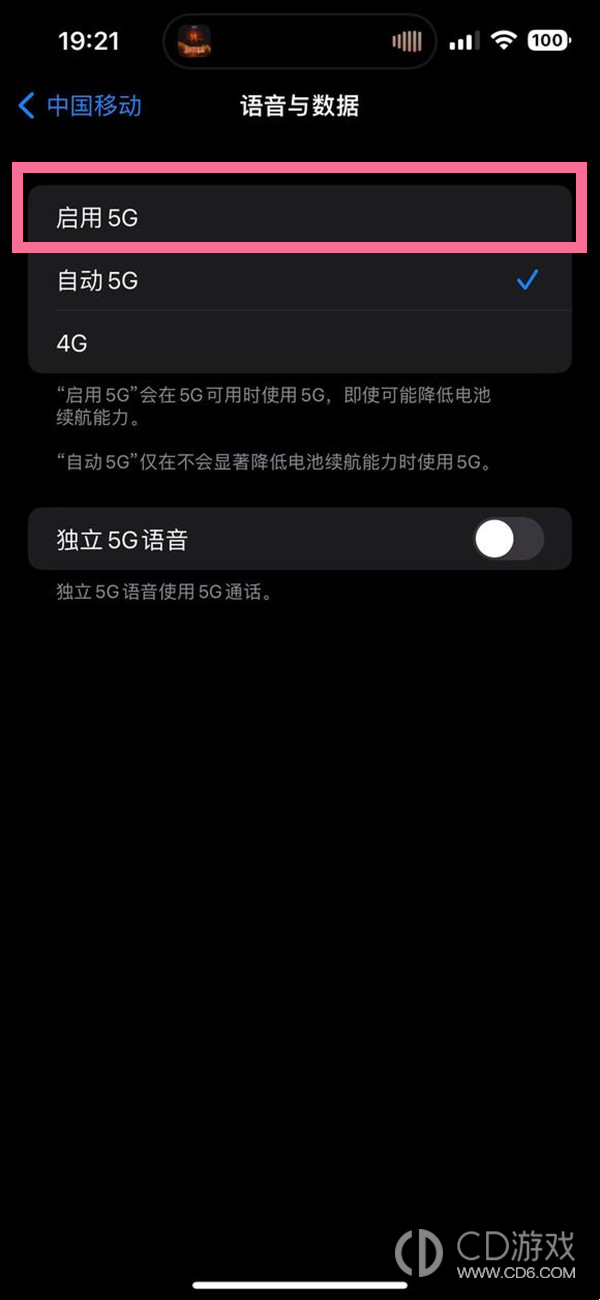Open the Dynamic Island now-playing activity
This screenshot has height=1300, width=600.
(x=300, y=42)
